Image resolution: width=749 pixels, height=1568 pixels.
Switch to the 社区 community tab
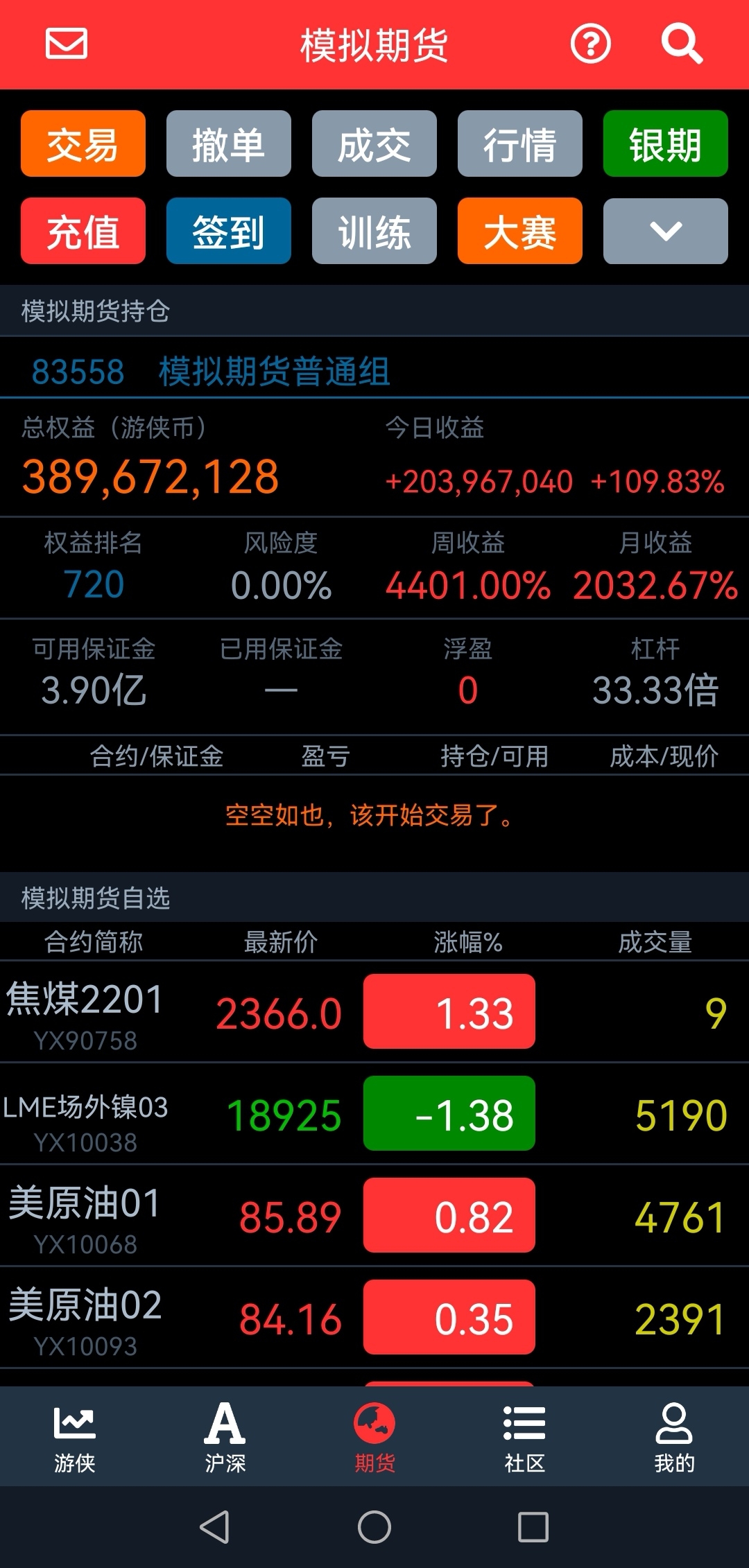point(524,1436)
